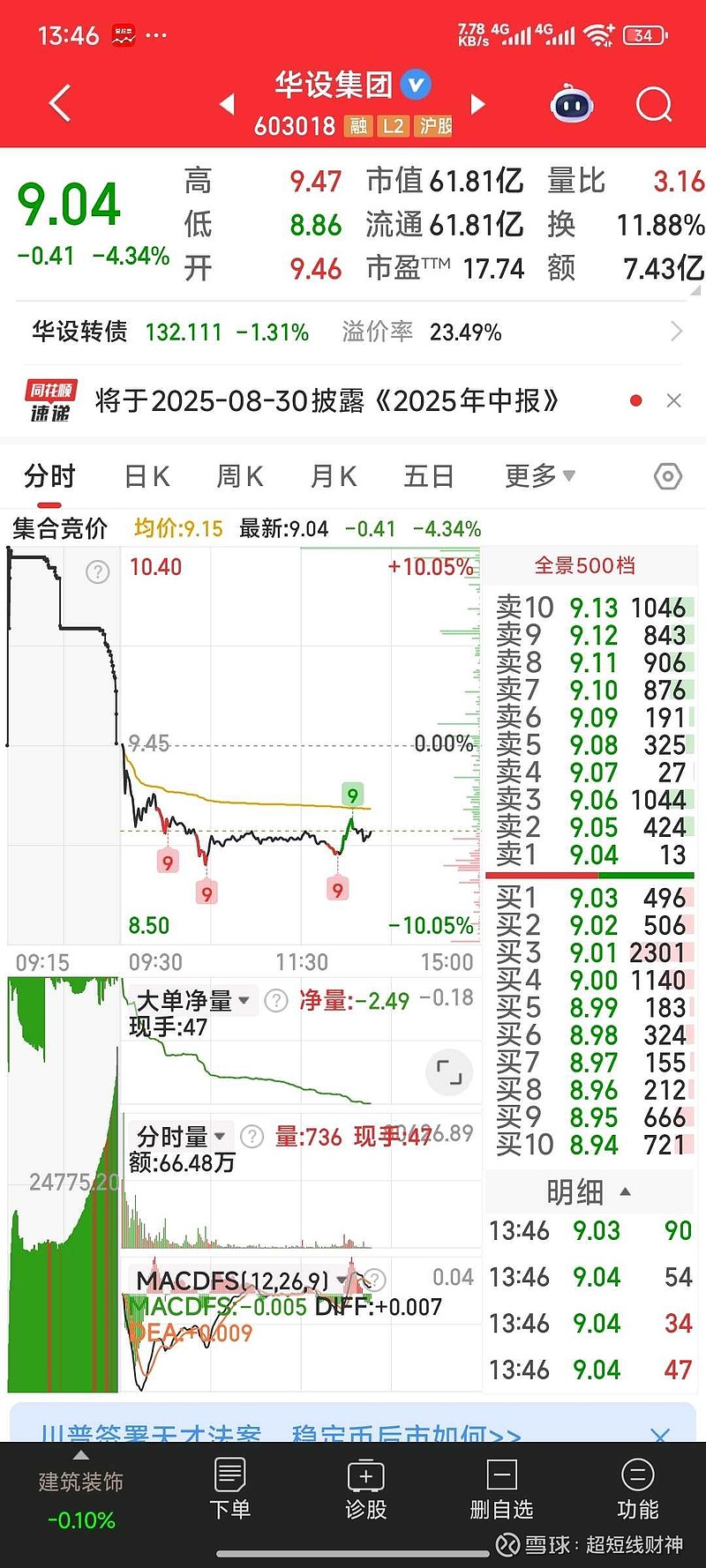Switch to the 日K tab
This screenshot has width=706, height=1568.
click(x=146, y=476)
